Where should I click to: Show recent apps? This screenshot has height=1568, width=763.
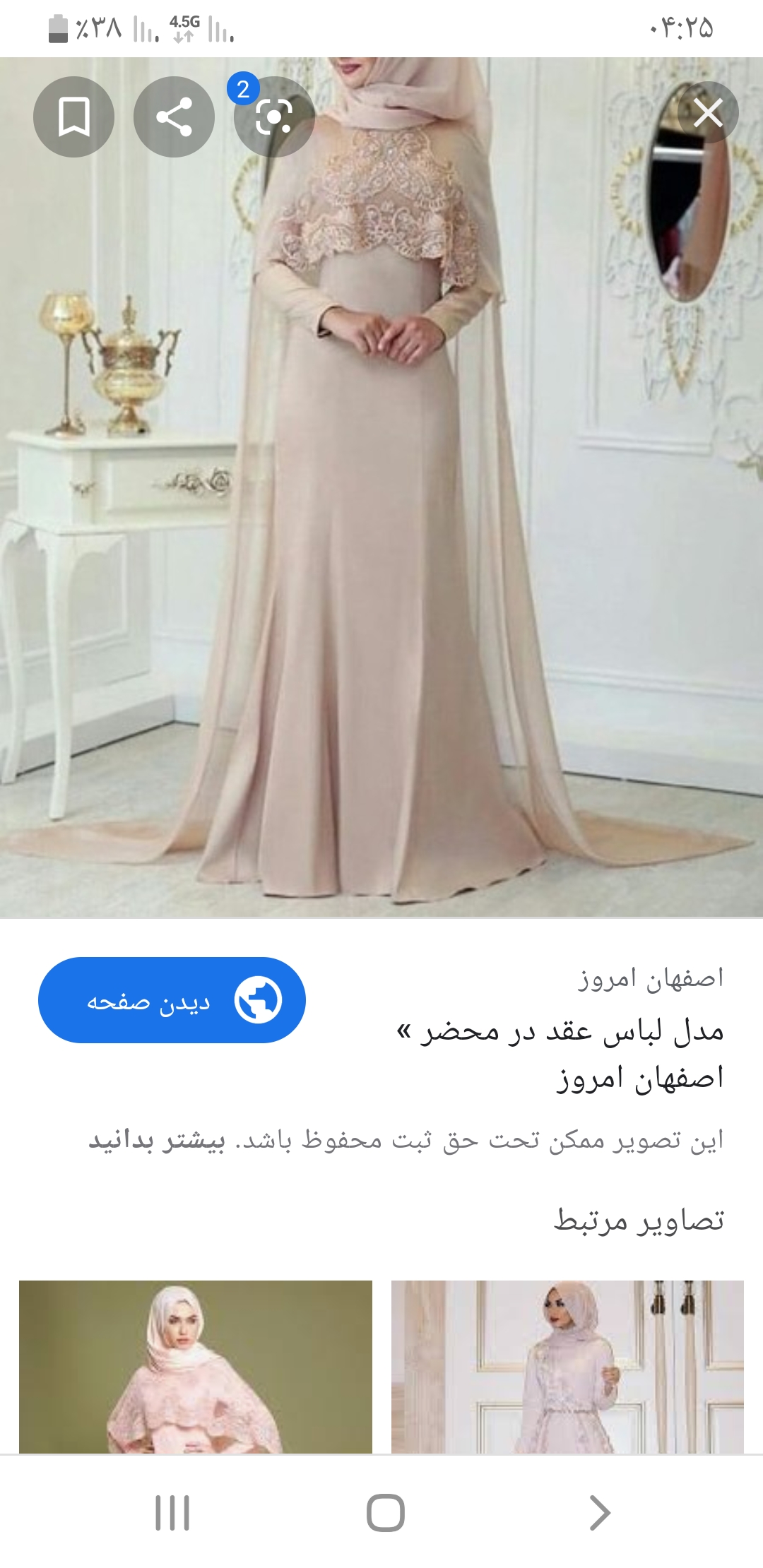pyautogui.click(x=172, y=1512)
